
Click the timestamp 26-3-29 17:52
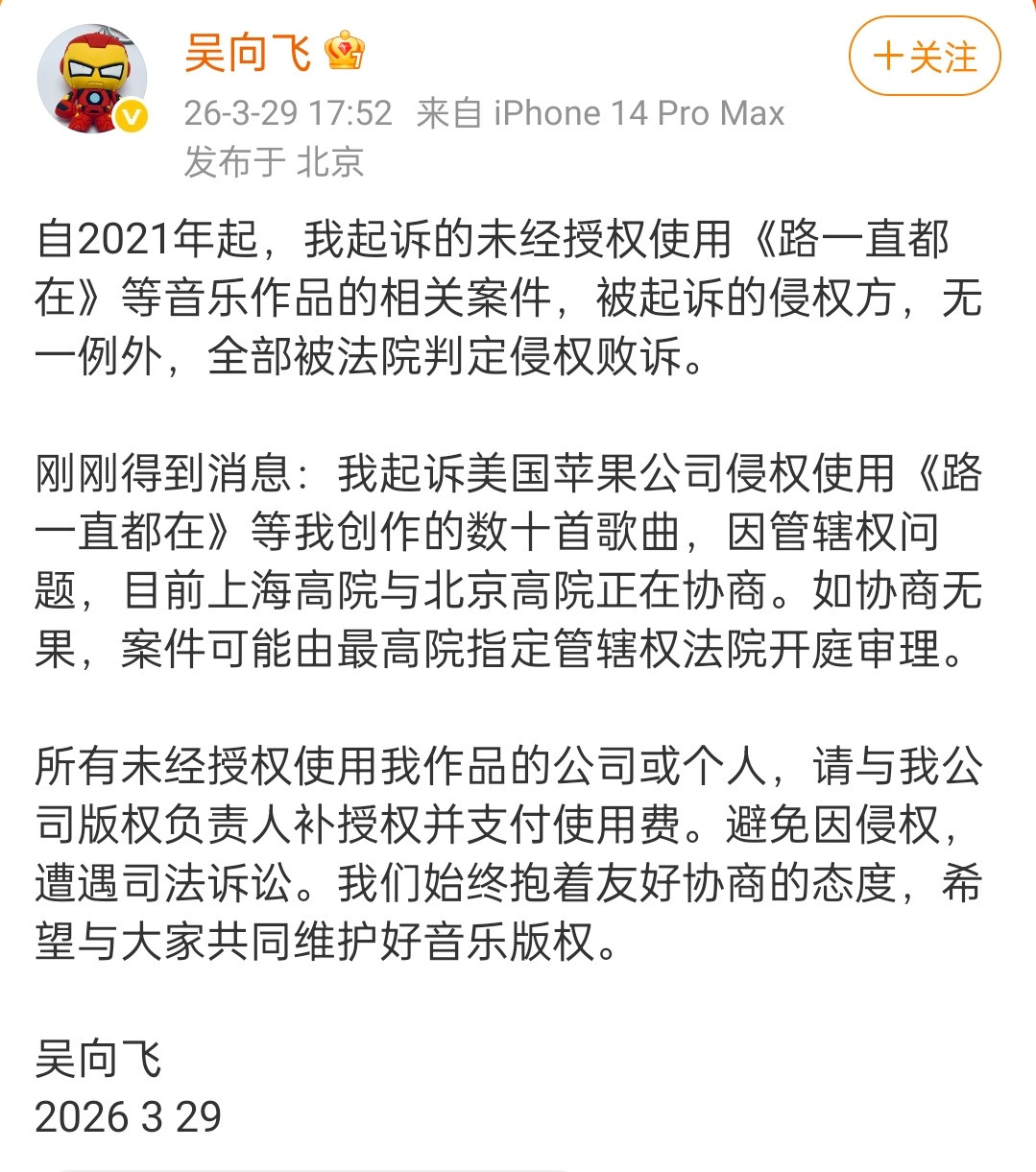point(286,112)
